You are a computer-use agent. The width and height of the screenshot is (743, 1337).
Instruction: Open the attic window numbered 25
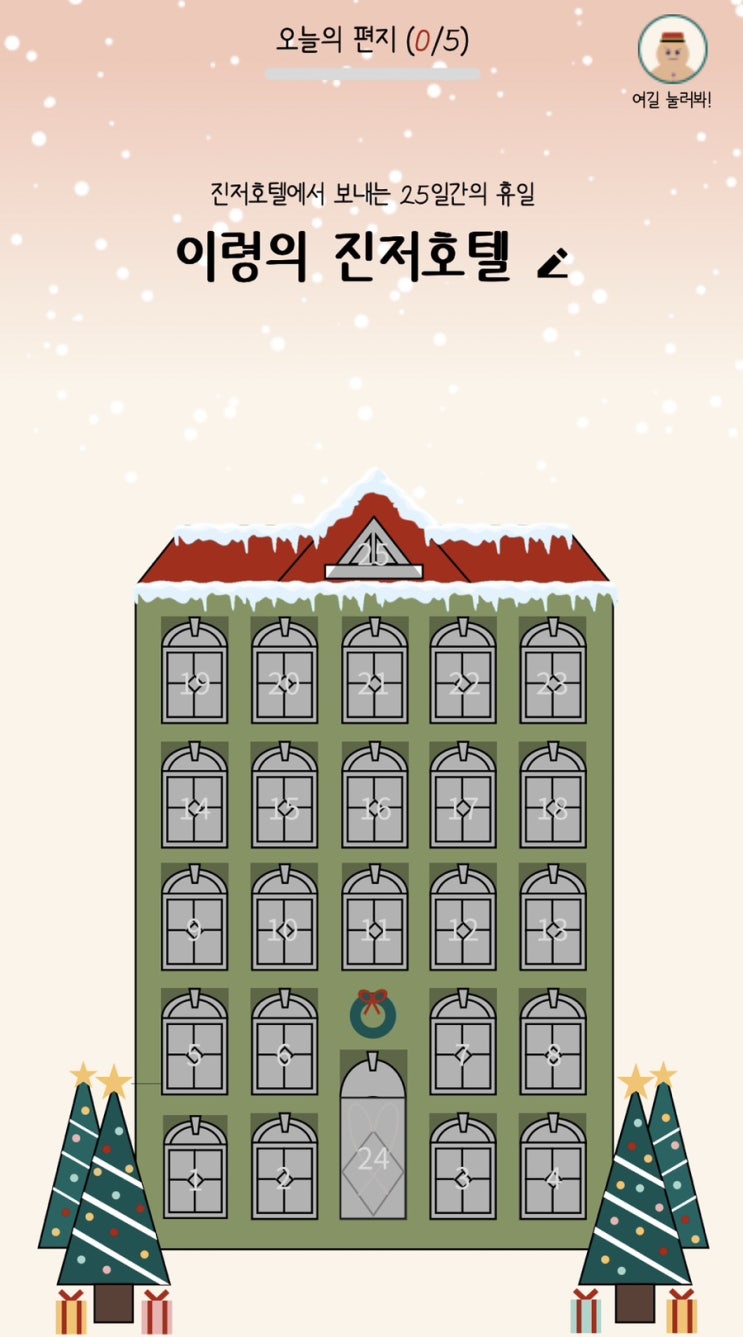[x=374, y=553]
